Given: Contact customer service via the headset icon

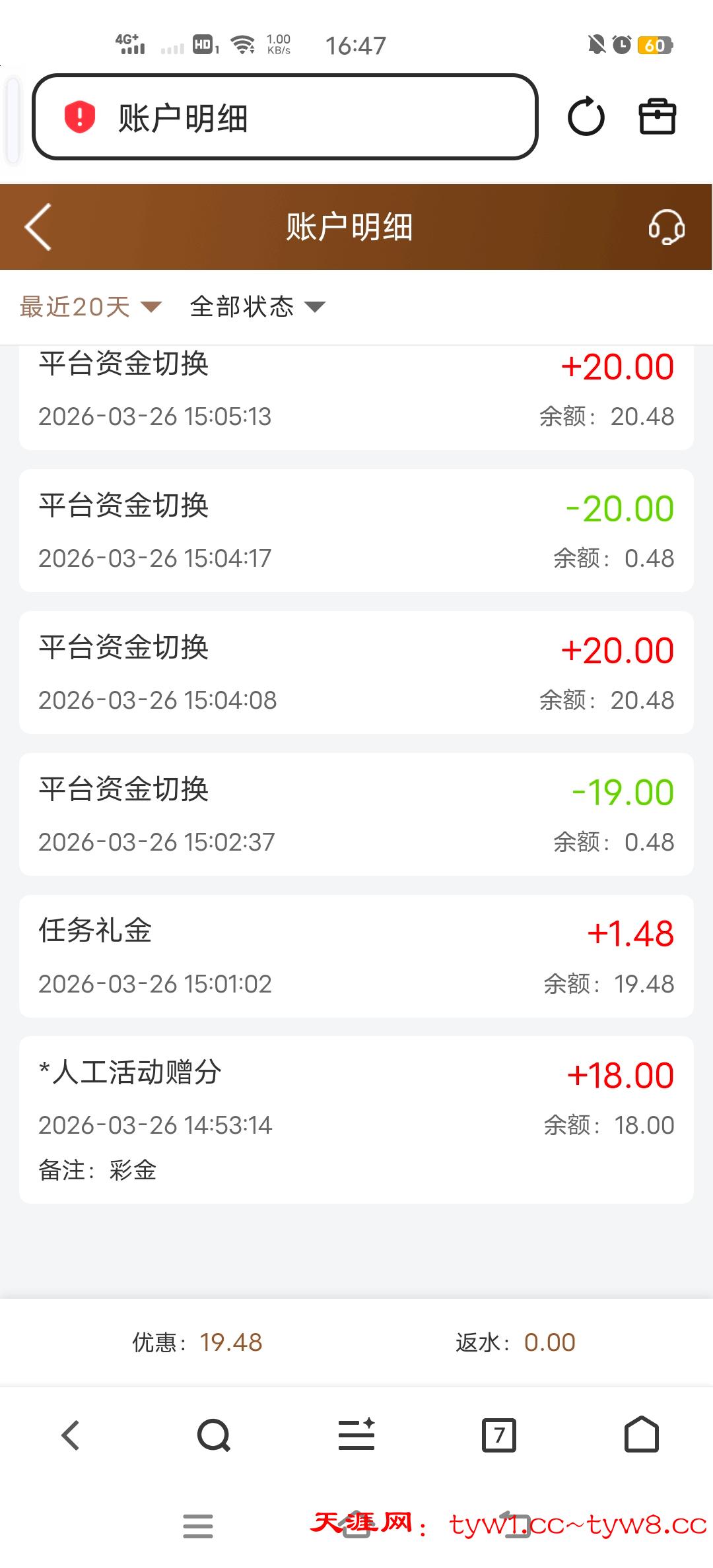Looking at the screenshot, I should pos(666,227).
